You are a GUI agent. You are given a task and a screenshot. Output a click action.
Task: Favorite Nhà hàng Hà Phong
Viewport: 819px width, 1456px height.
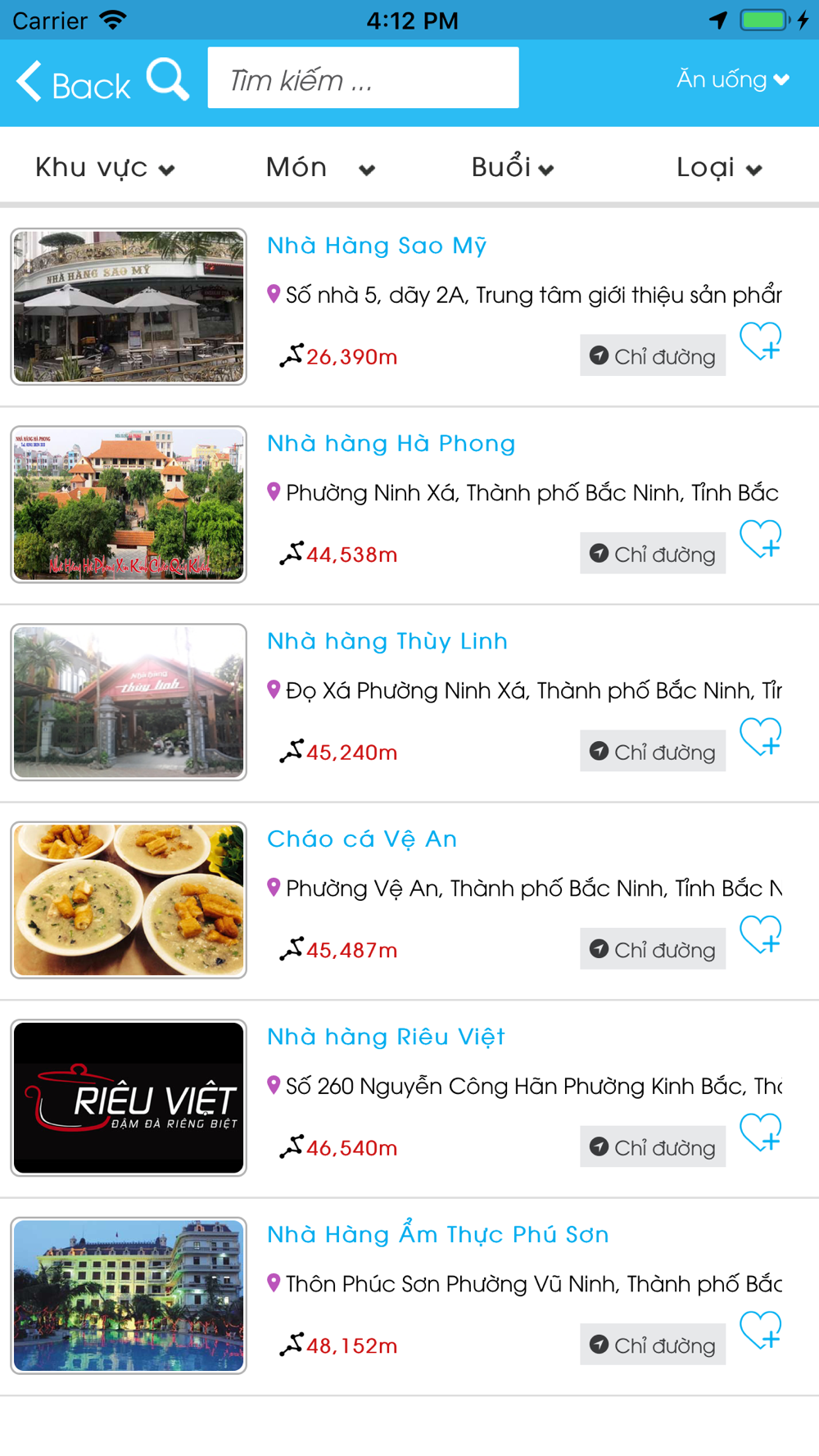761,539
